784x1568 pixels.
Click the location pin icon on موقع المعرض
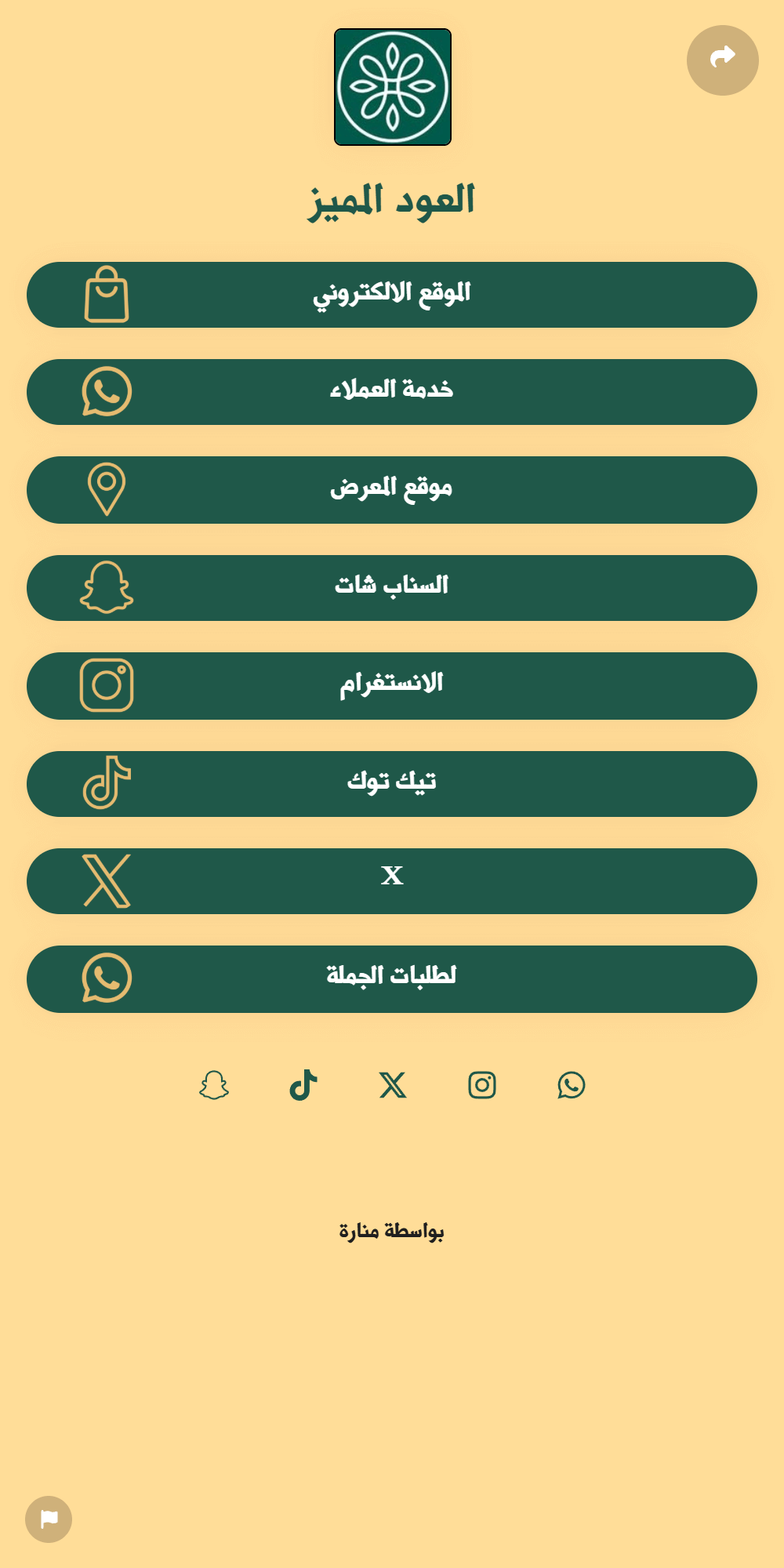tap(107, 489)
